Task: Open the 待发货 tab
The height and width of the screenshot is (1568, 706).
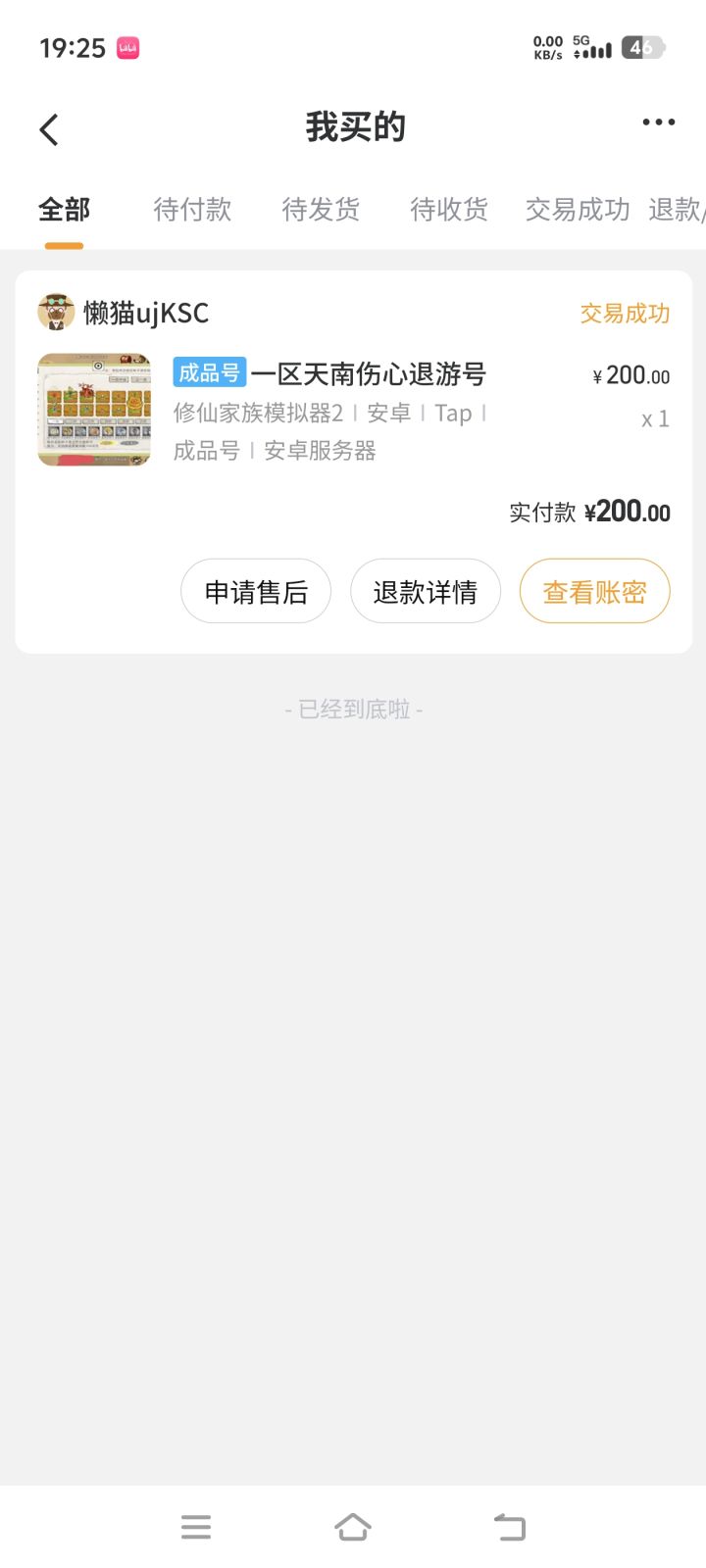Action: click(322, 210)
